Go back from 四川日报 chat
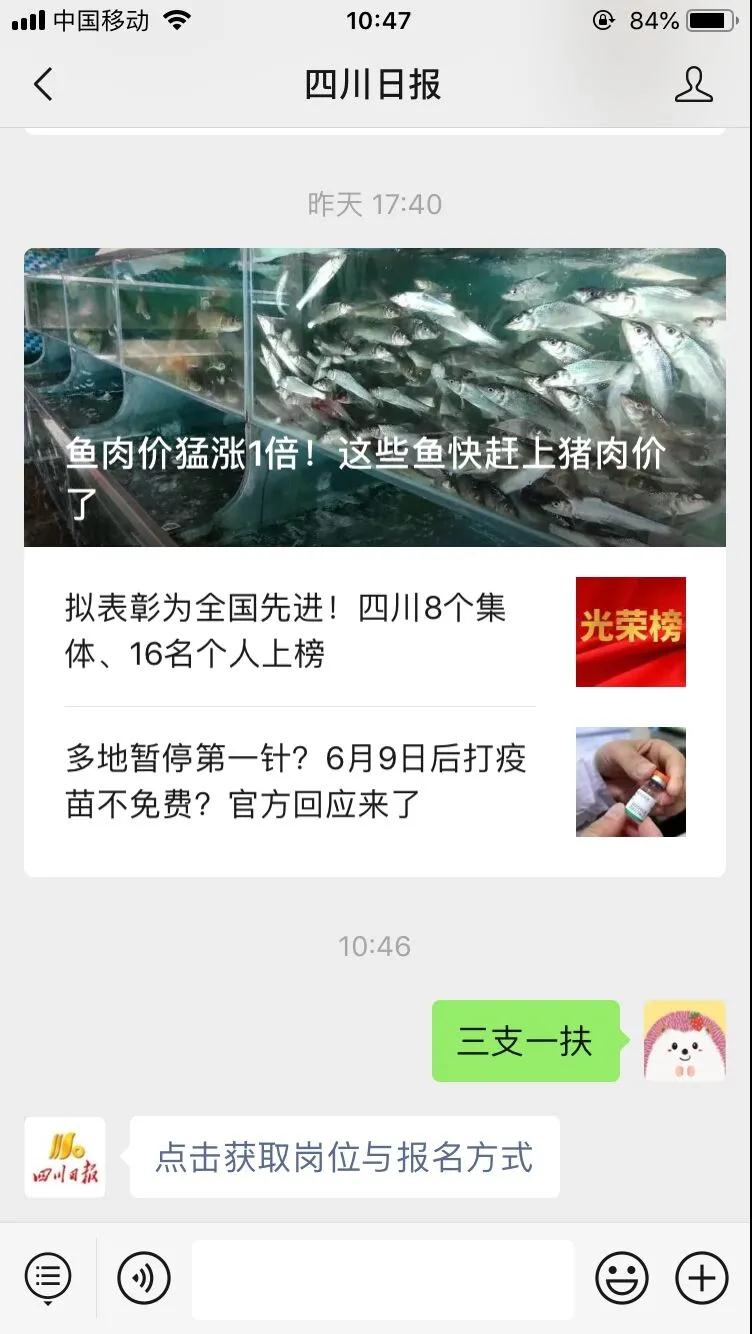 click(43, 85)
